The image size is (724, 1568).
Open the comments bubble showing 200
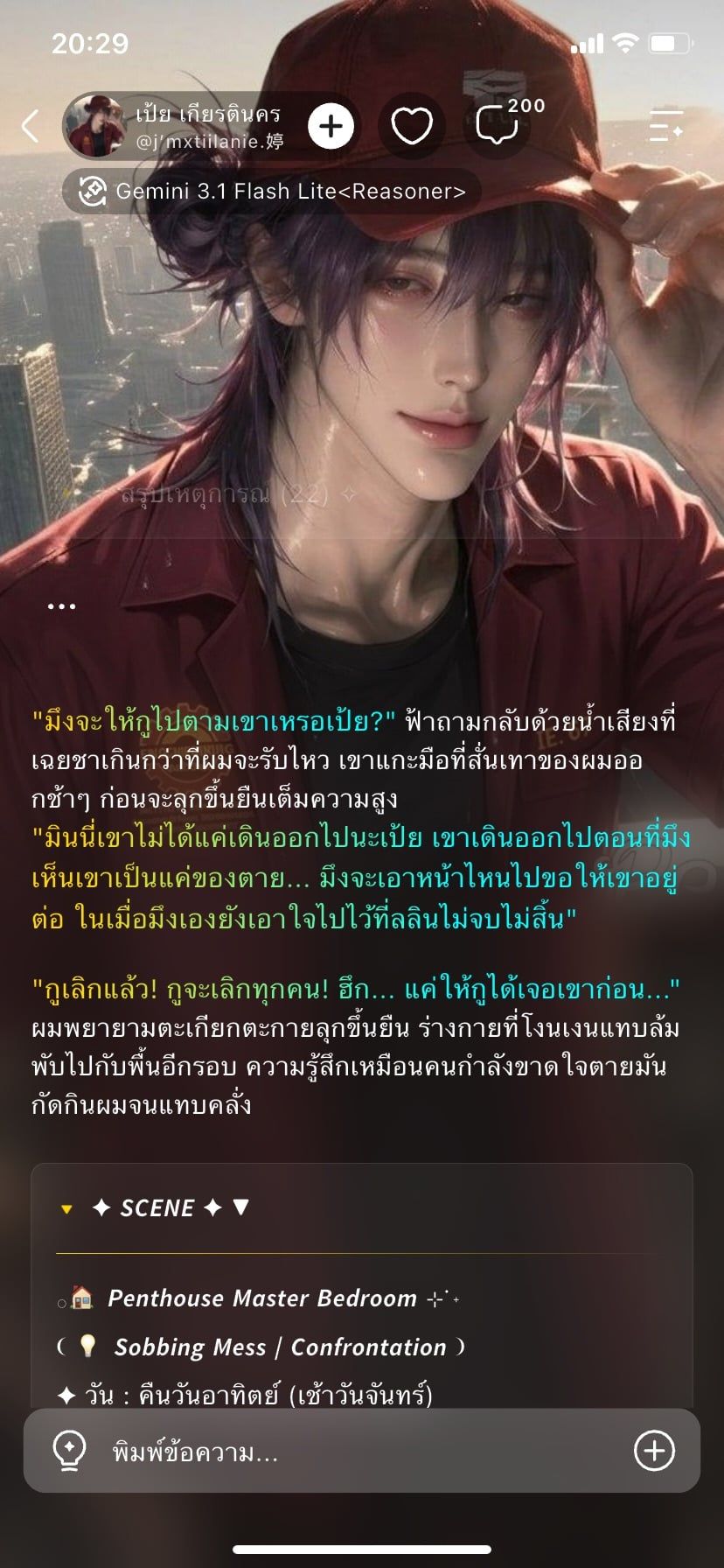pos(502,124)
